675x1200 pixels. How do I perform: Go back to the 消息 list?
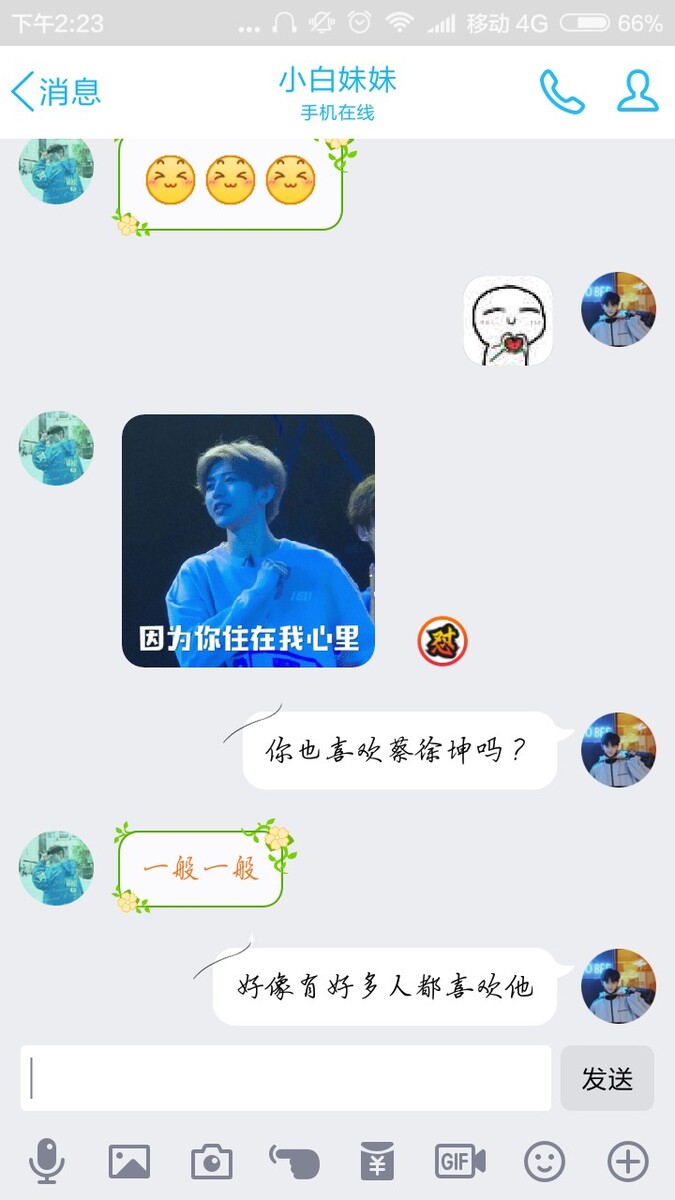pyautogui.click(x=56, y=92)
